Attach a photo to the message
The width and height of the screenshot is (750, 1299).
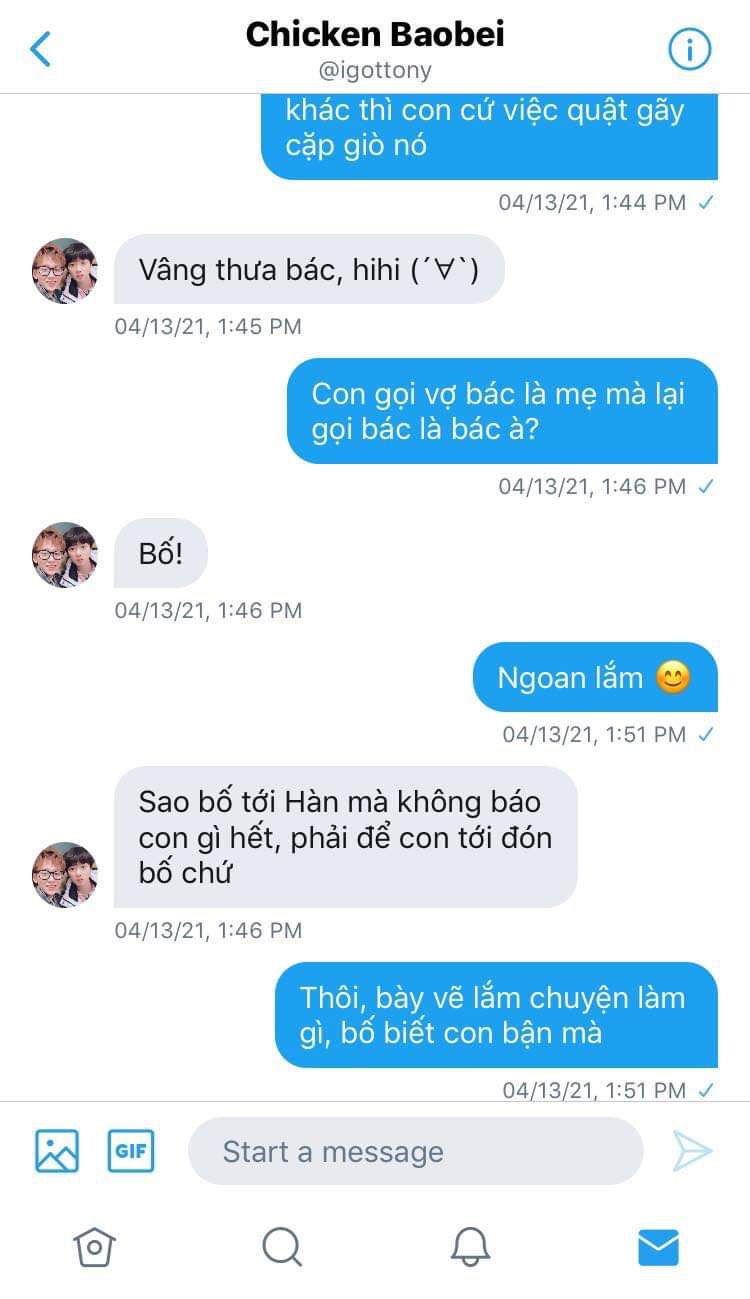click(57, 1151)
